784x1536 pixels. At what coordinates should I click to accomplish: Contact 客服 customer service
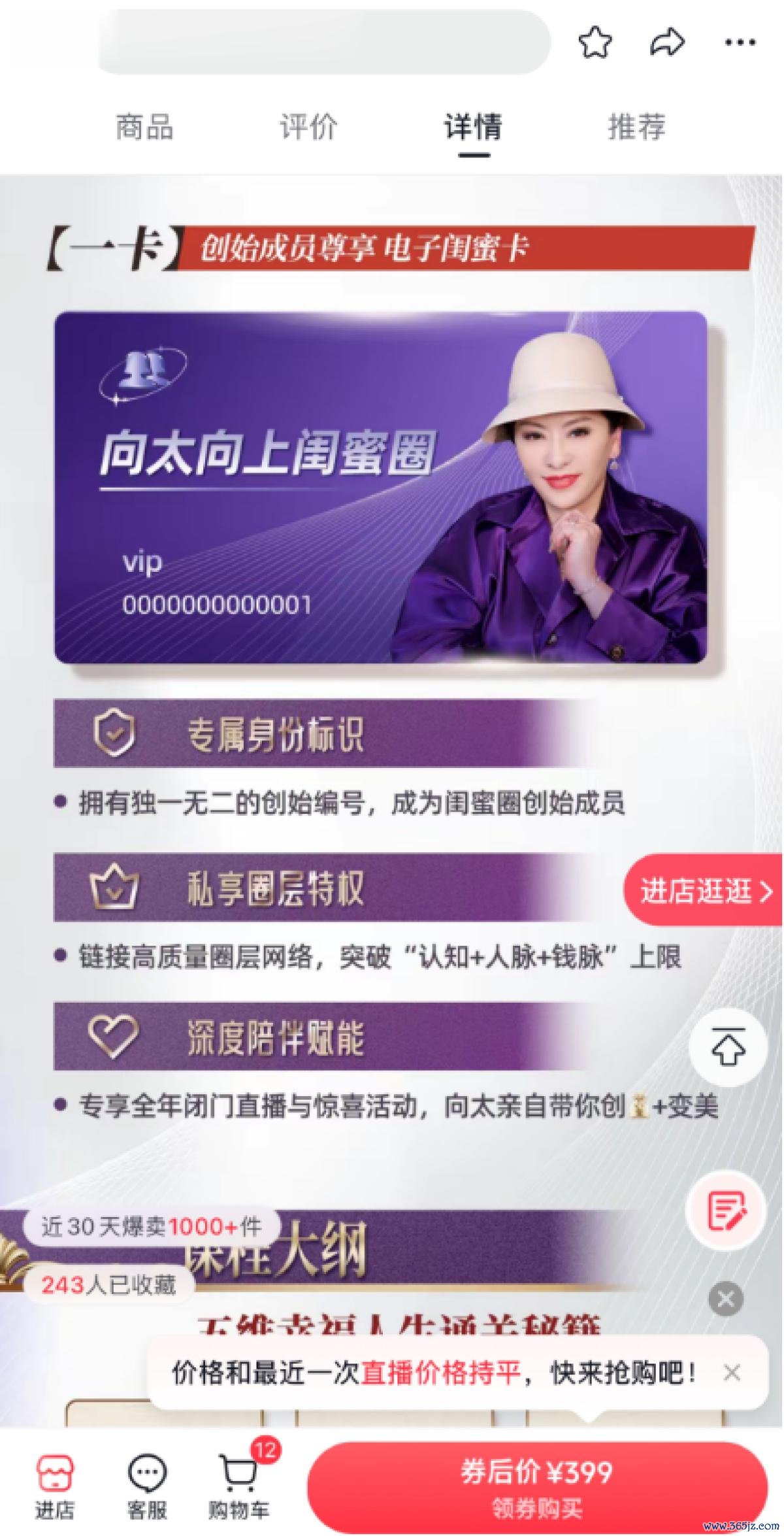tap(146, 1488)
